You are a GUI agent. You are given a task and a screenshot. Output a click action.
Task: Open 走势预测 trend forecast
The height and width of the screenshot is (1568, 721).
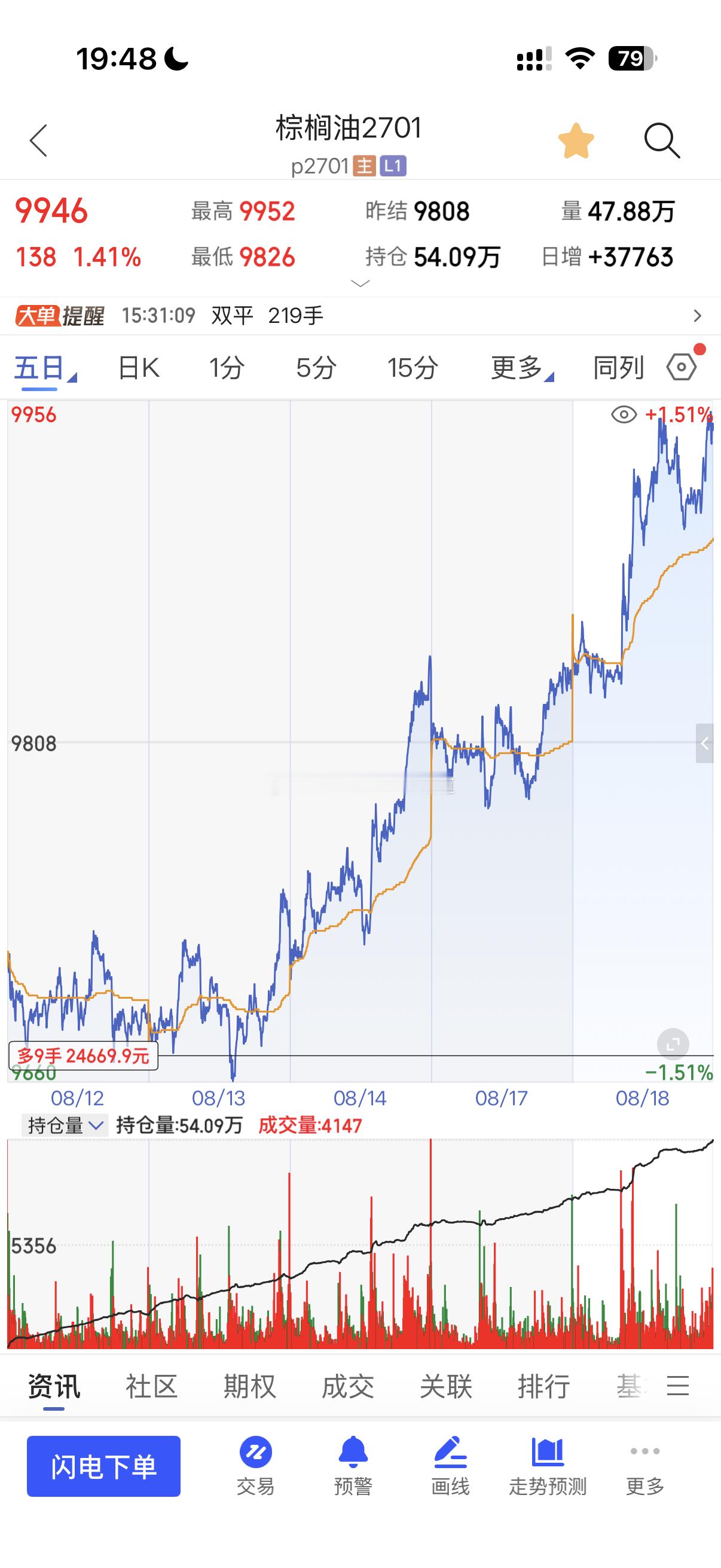tap(548, 1466)
